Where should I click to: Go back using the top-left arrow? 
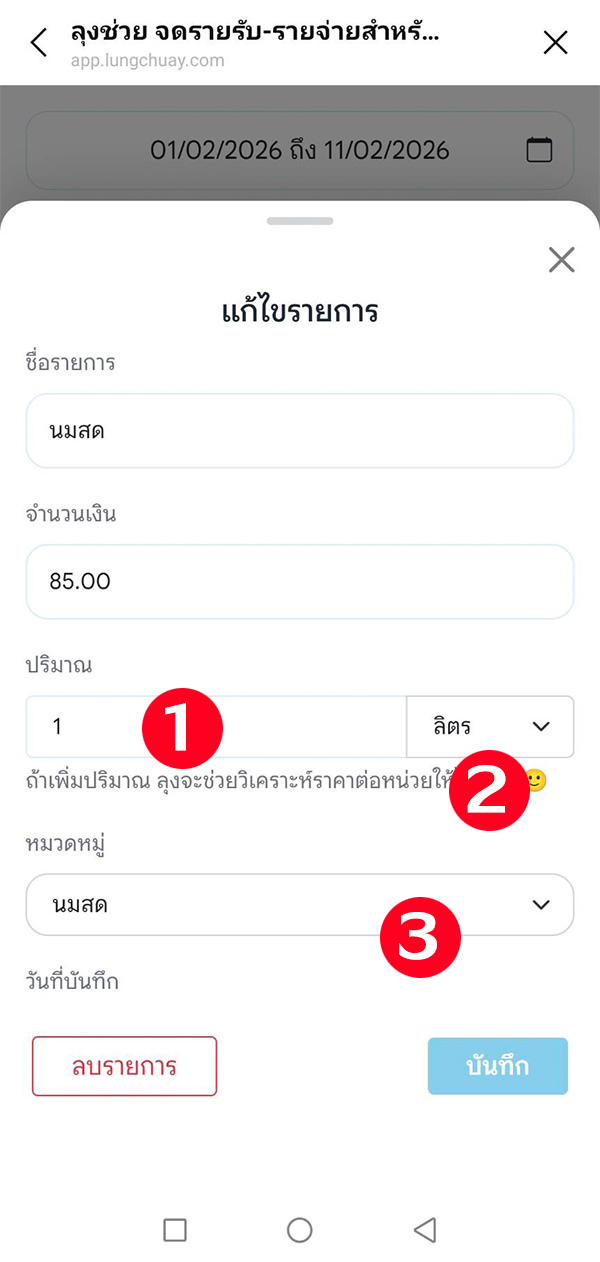click(39, 43)
